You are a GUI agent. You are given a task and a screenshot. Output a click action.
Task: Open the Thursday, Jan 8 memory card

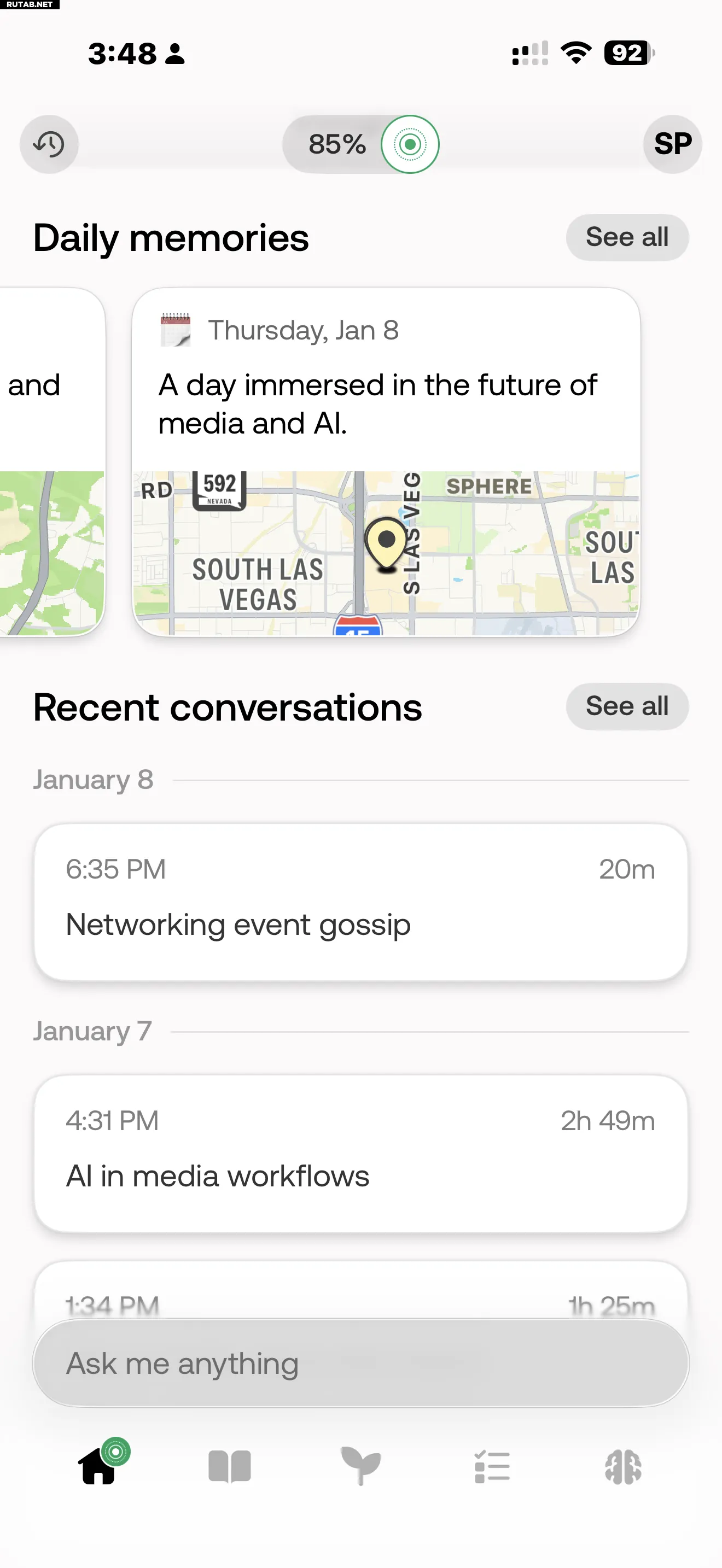pyautogui.click(x=386, y=461)
